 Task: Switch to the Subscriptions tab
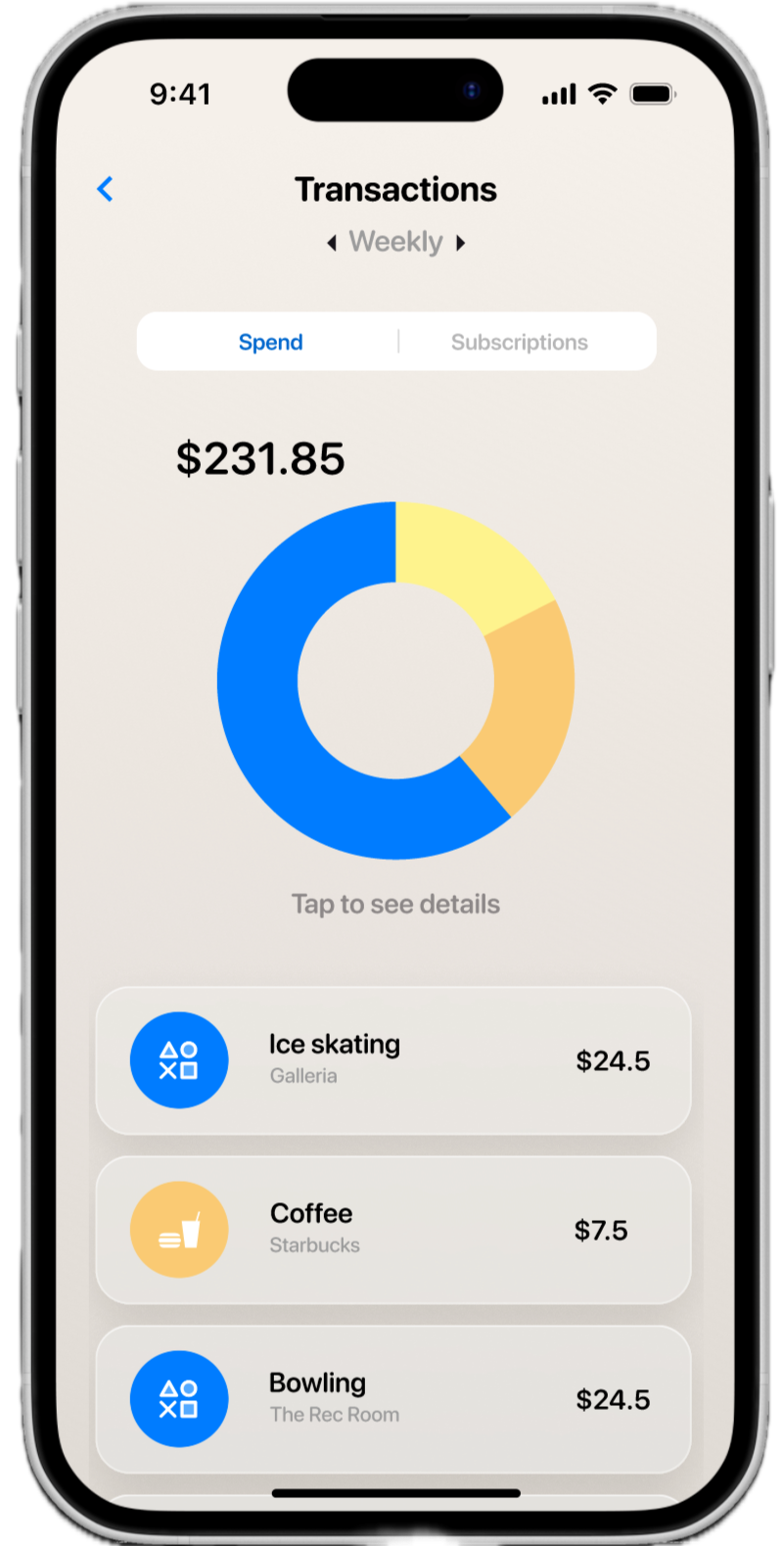520,341
